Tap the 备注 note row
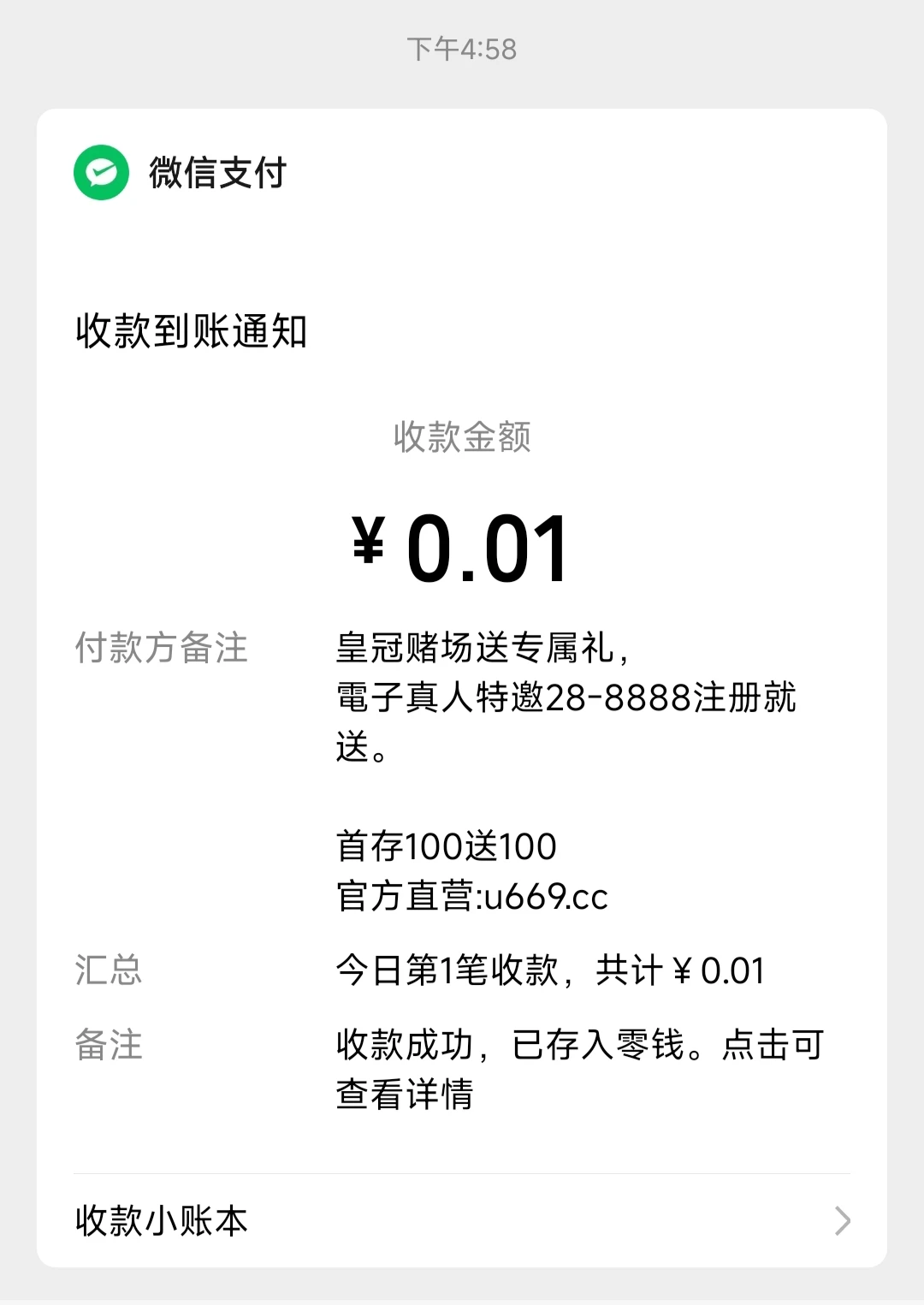 click(x=110, y=1044)
